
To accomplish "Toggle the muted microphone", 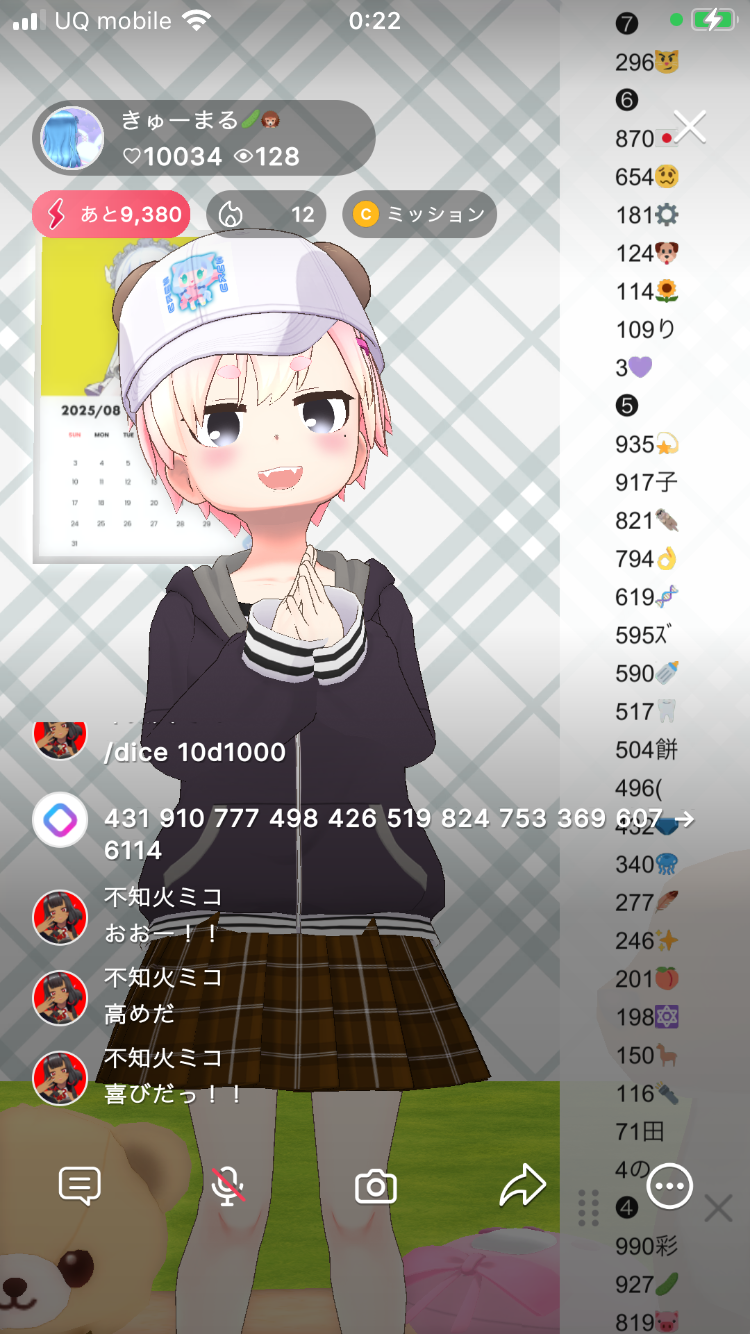I will point(228,1187).
